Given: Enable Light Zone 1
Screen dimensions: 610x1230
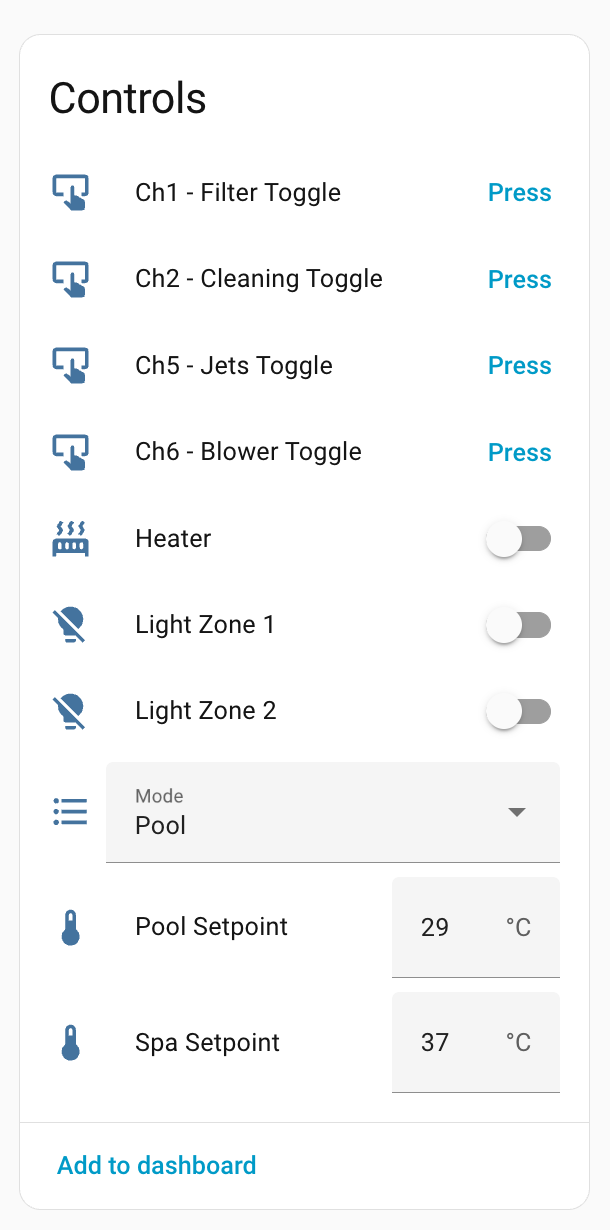Looking at the screenshot, I should [517, 626].
